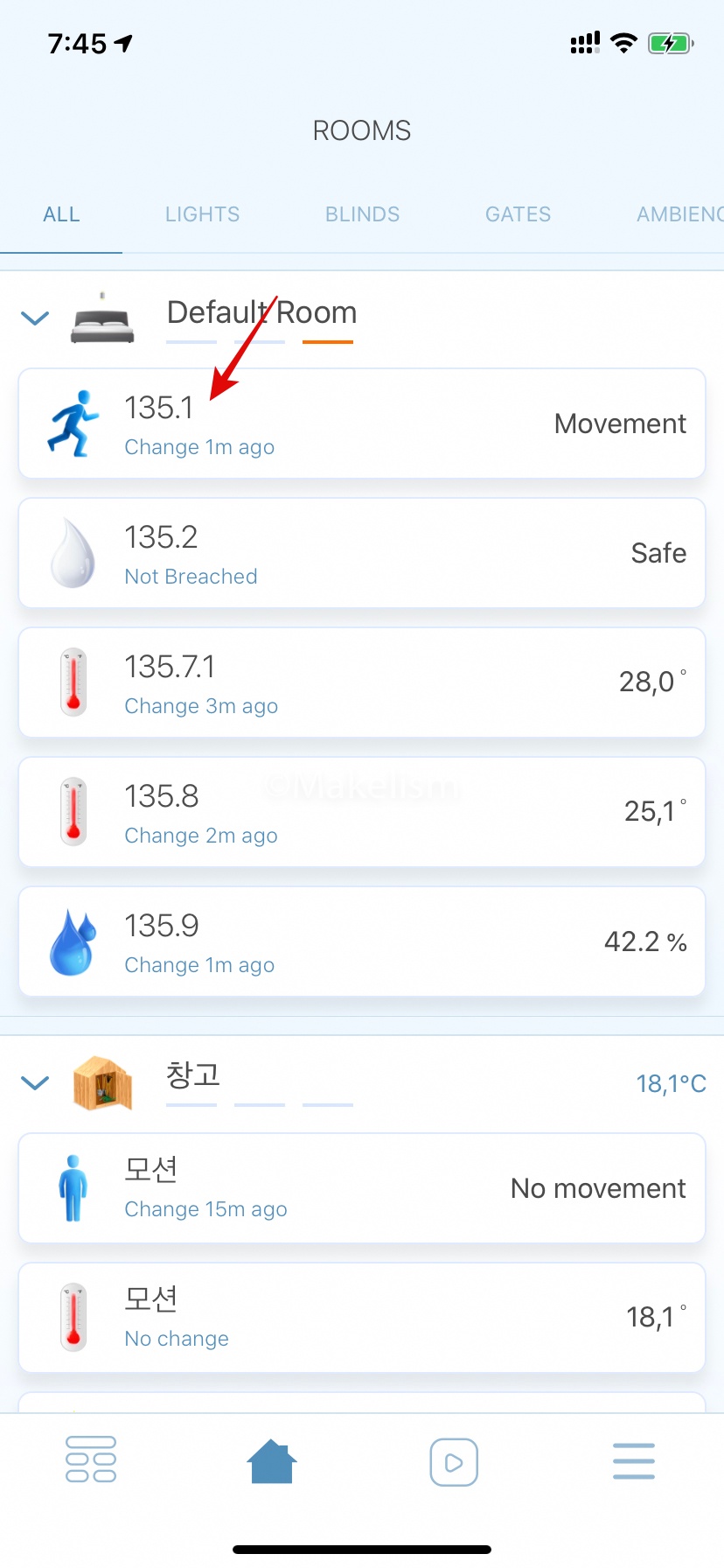The image size is (724, 1568).
Task: Switch to the BLINDS tab
Action: tap(362, 214)
